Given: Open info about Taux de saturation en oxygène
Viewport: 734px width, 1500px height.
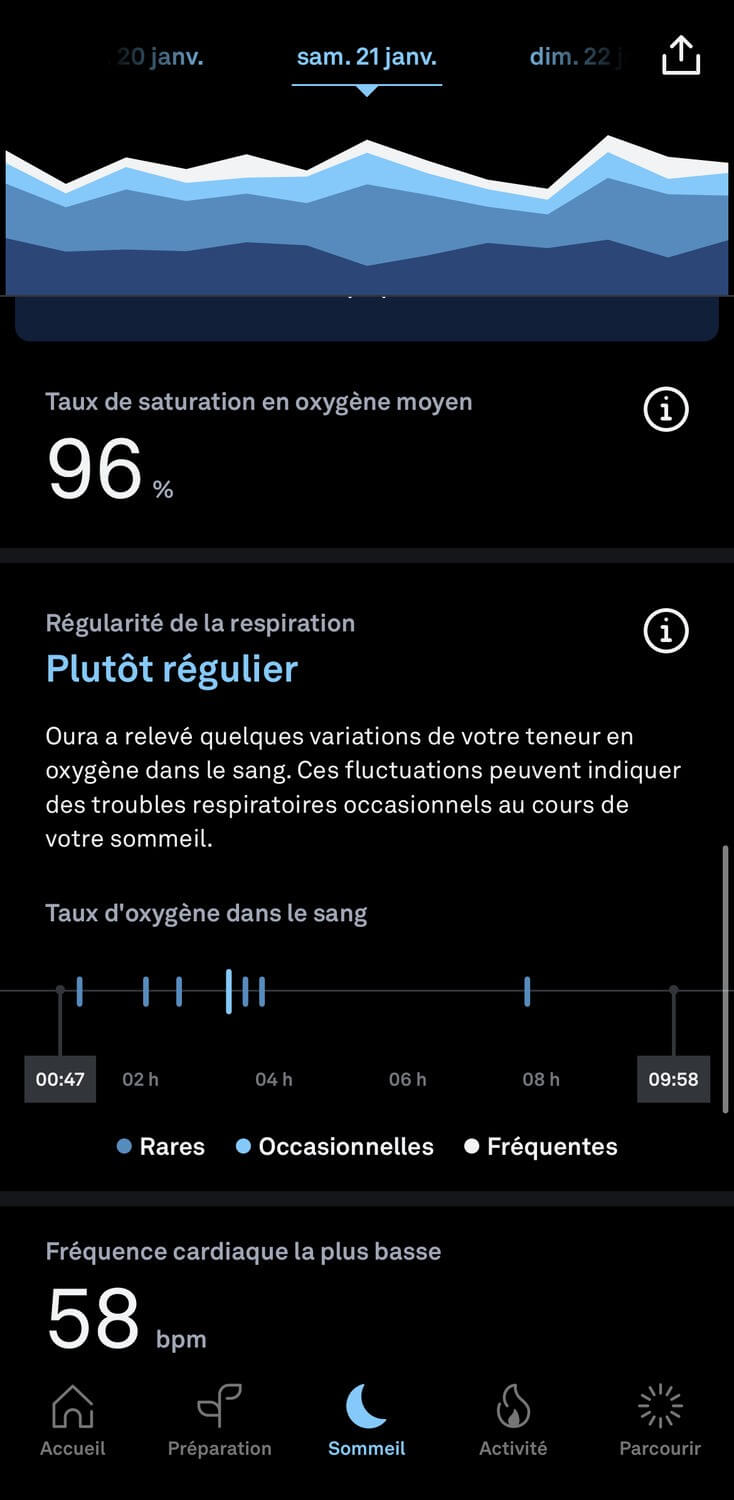Looking at the screenshot, I should coord(666,409).
